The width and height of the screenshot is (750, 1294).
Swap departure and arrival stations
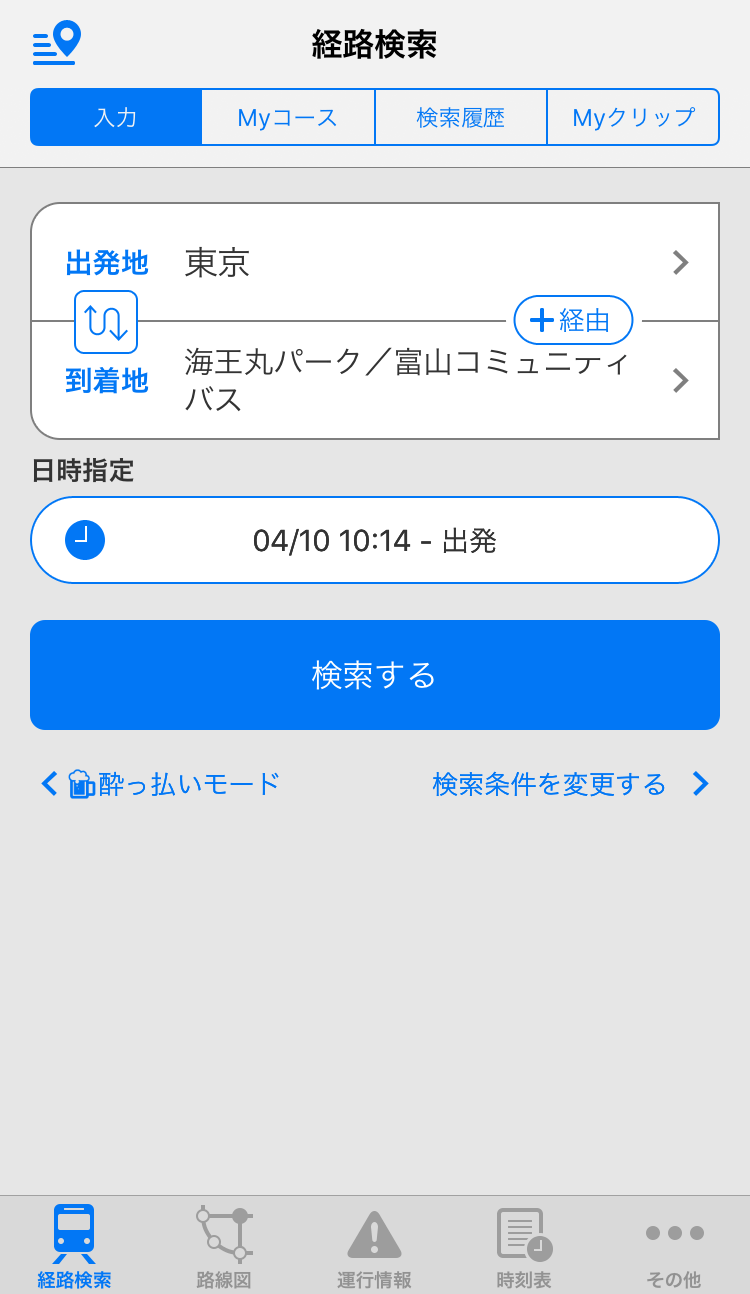(x=106, y=322)
